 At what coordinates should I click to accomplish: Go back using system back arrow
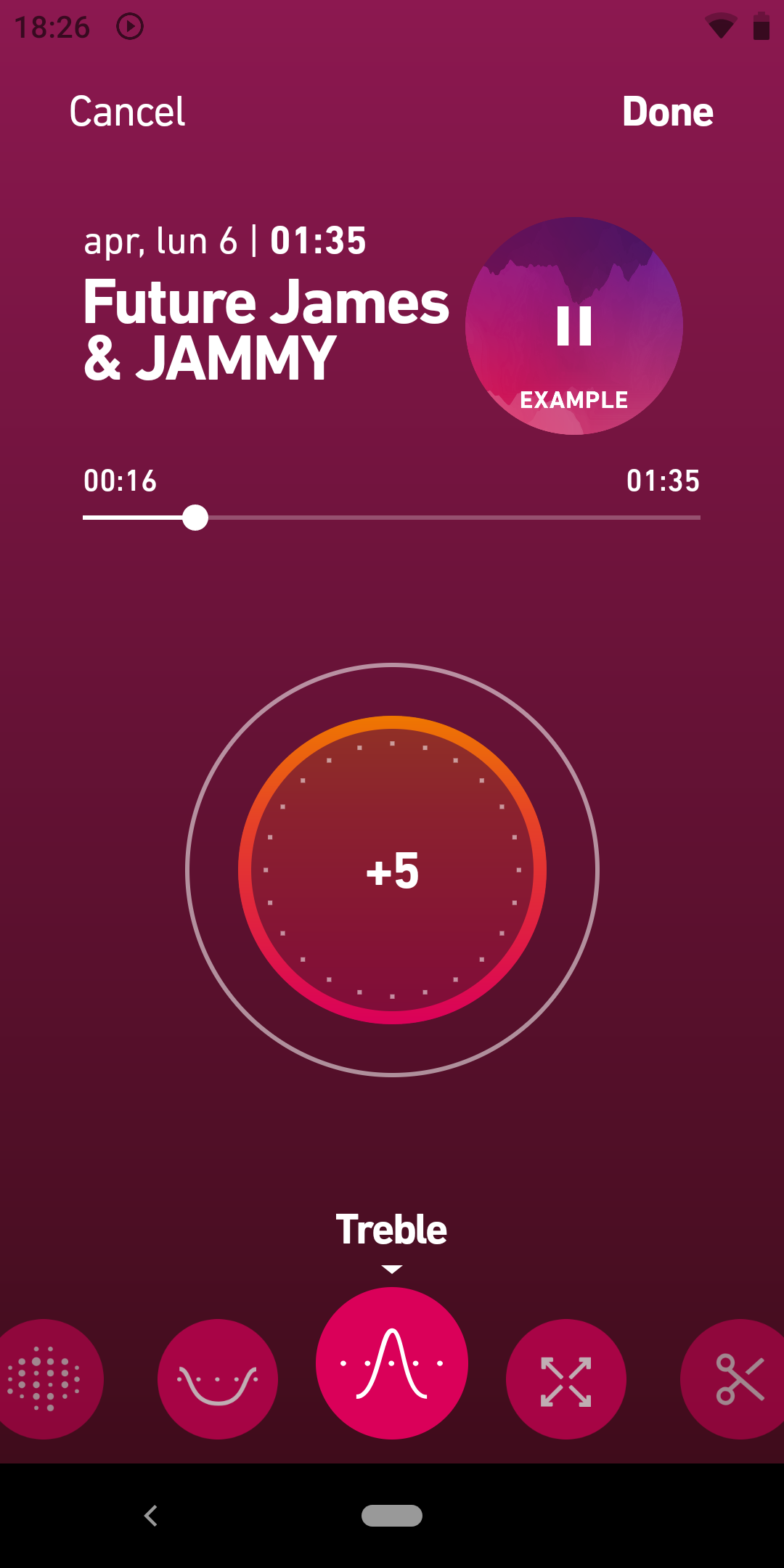pyautogui.click(x=151, y=1516)
